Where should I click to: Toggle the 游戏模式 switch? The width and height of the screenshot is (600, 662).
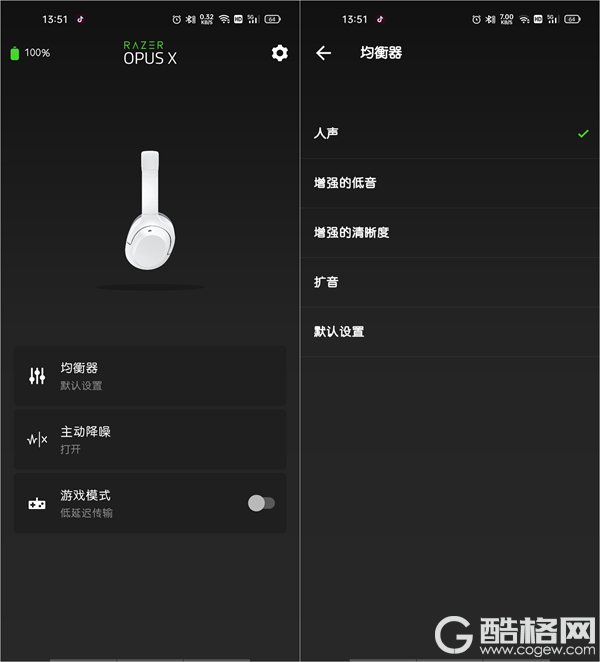click(x=261, y=503)
